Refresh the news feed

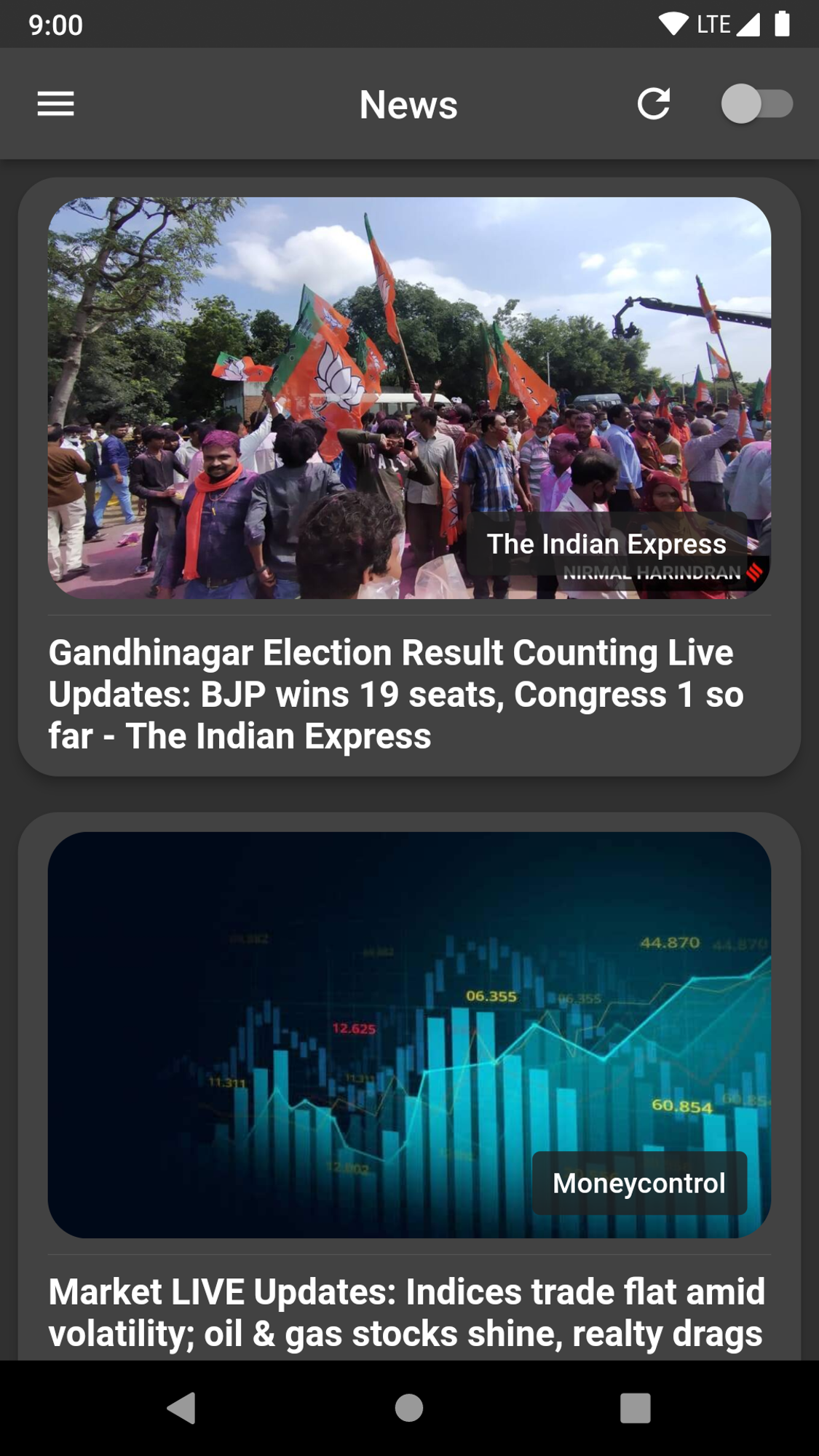(654, 104)
